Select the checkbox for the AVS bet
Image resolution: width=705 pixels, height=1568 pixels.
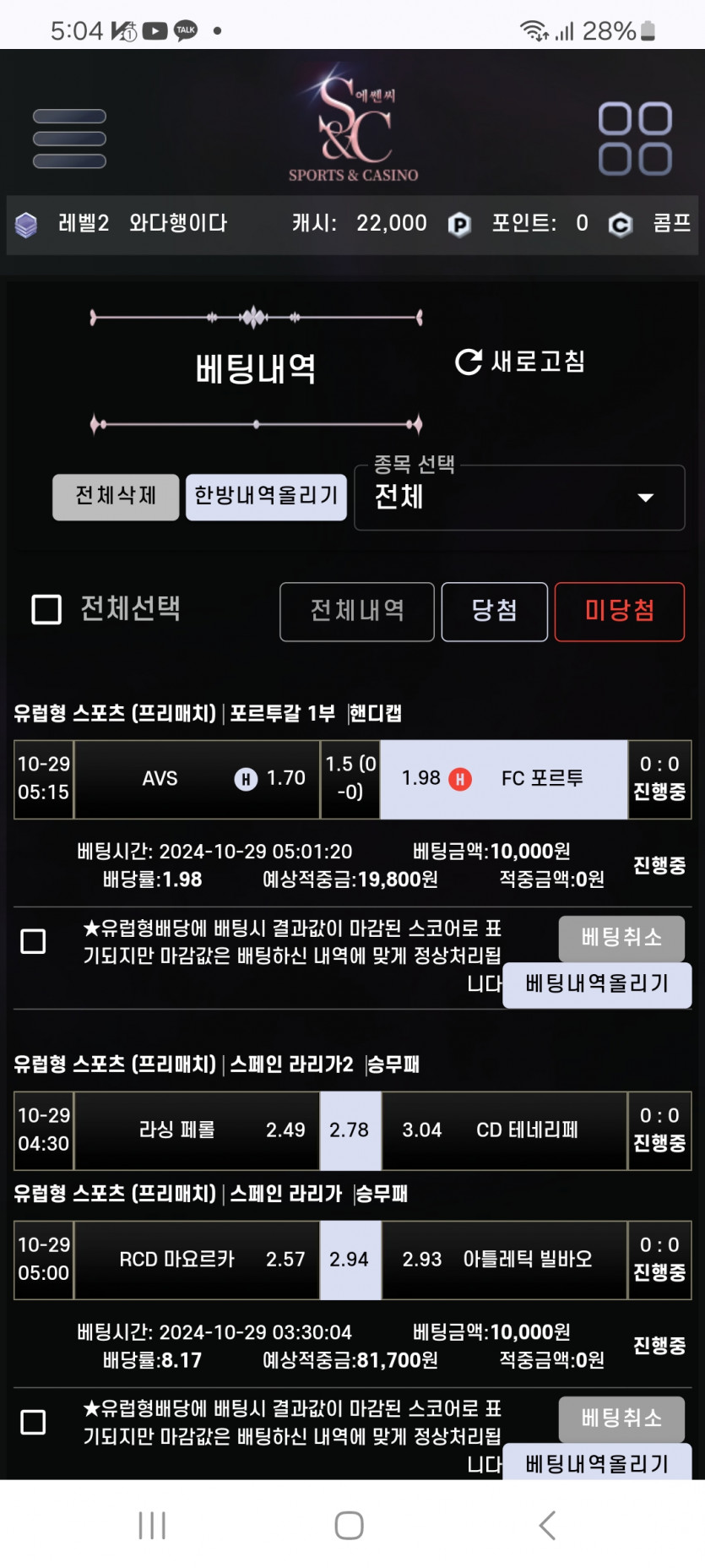(33, 941)
